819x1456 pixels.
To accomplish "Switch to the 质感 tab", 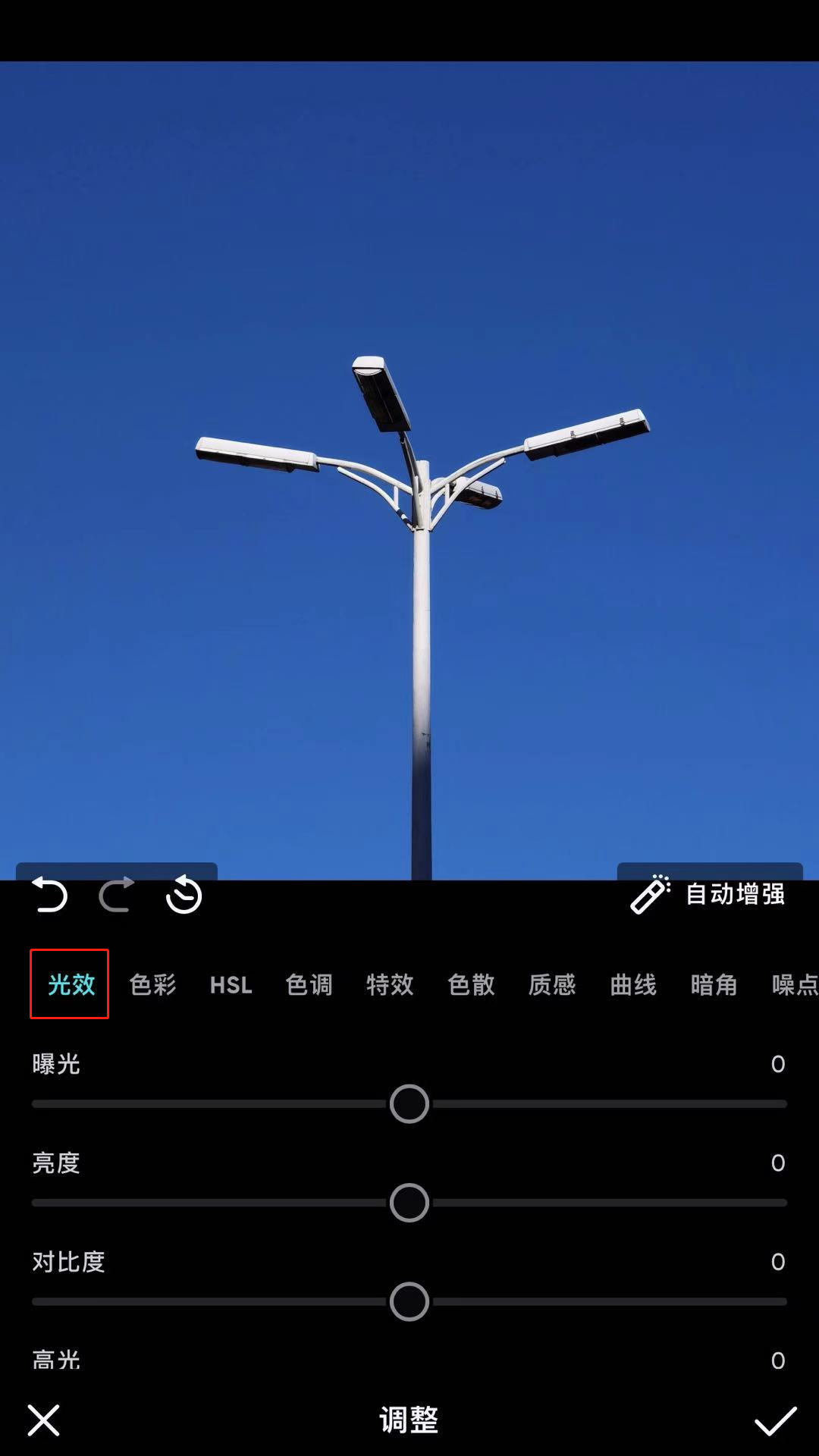I will 552,984.
